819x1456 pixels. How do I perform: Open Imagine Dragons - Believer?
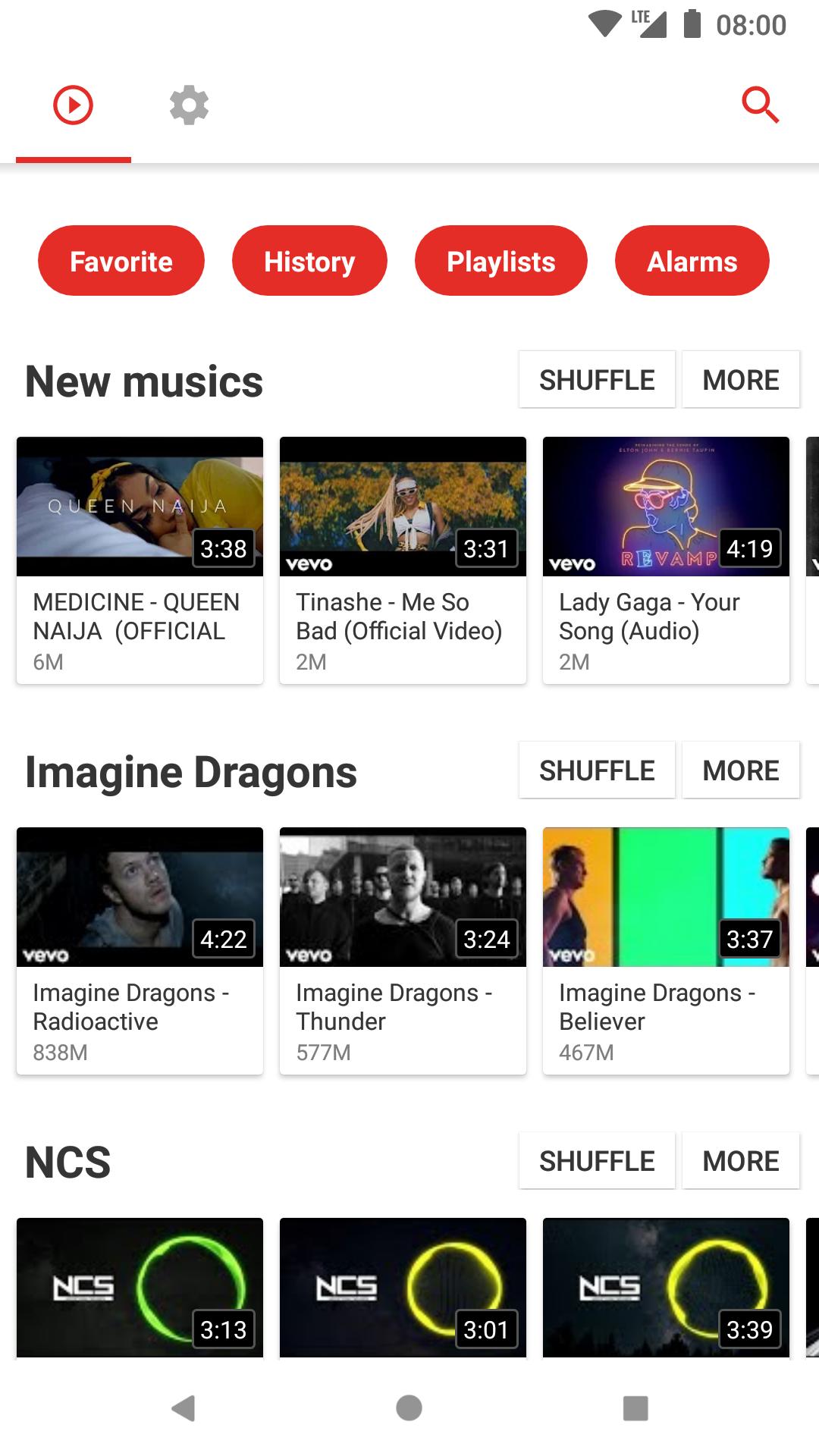click(x=666, y=950)
